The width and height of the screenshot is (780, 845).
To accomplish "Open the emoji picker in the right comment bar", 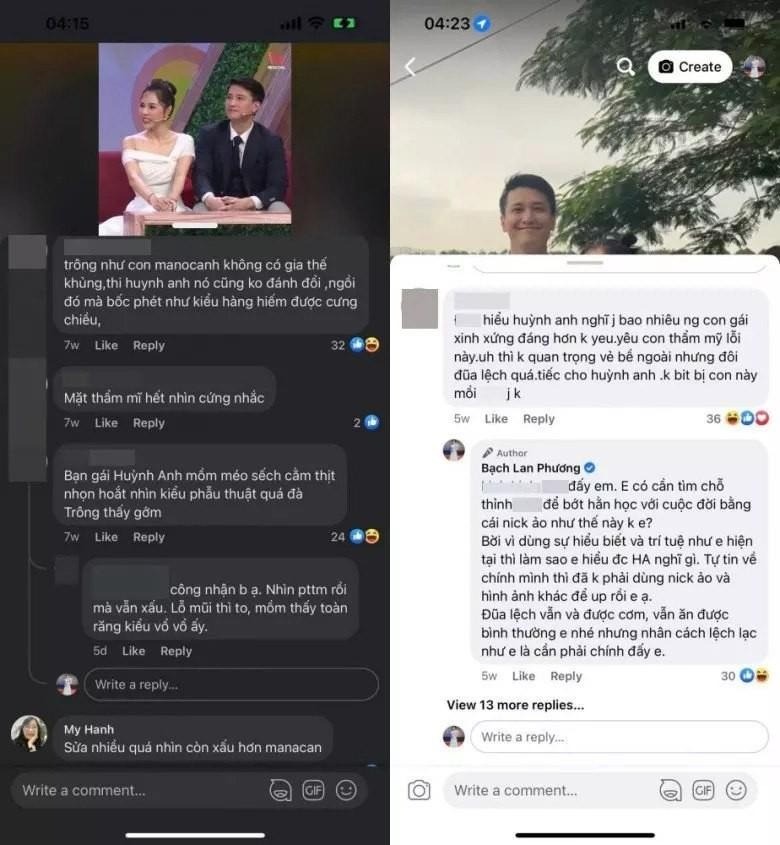I will click(737, 790).
